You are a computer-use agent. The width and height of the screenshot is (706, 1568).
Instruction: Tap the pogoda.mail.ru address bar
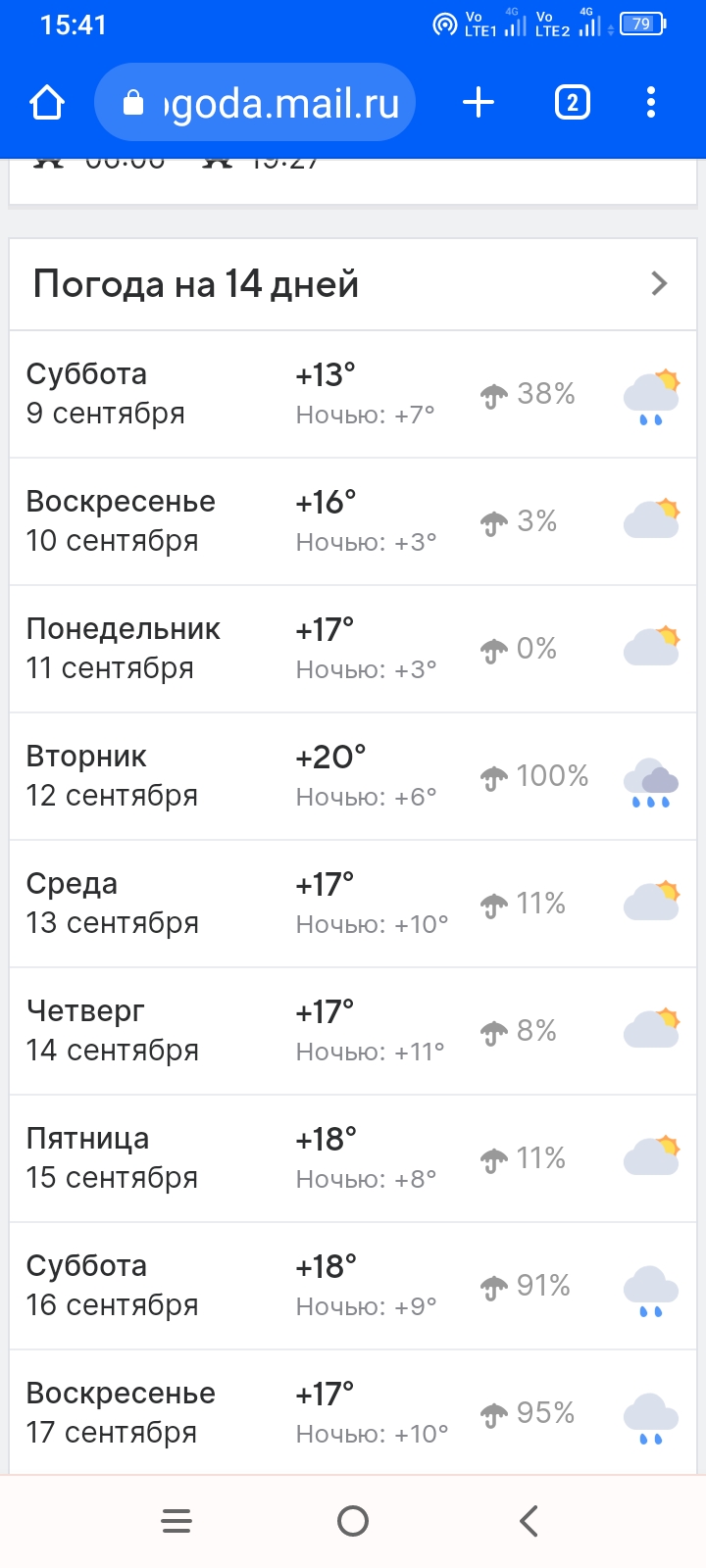[255, 102]
